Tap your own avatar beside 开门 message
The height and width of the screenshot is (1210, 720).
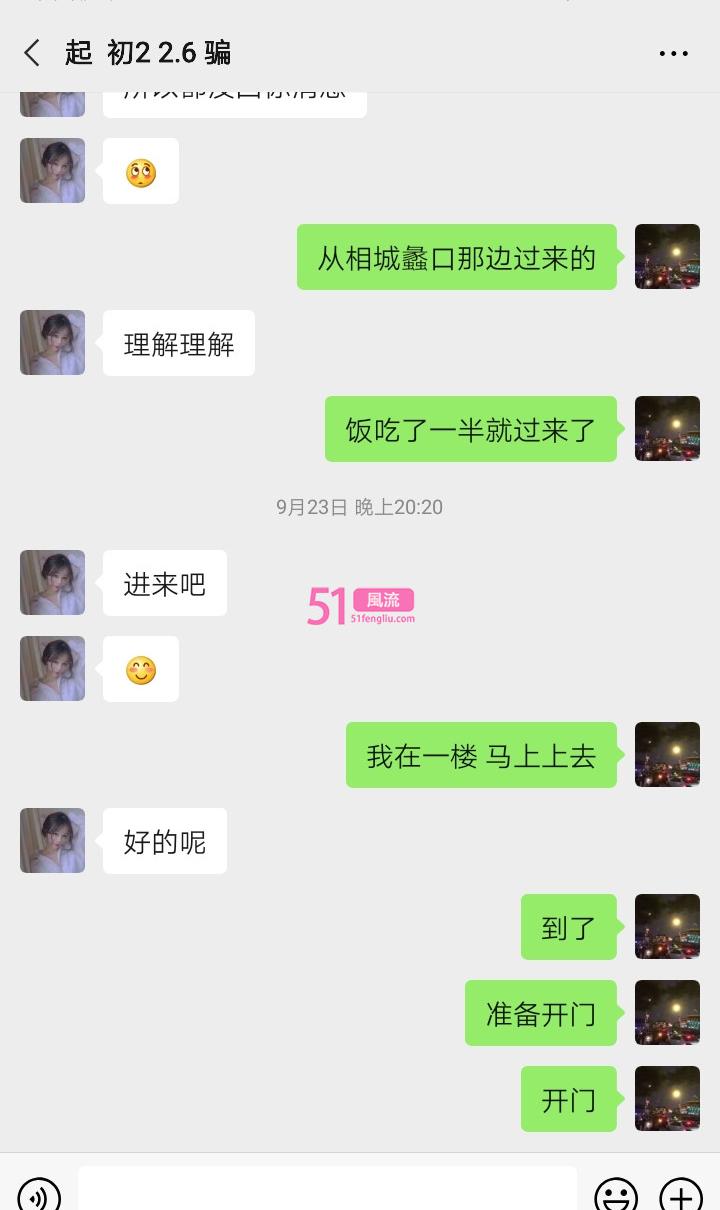coord(667,1099)
